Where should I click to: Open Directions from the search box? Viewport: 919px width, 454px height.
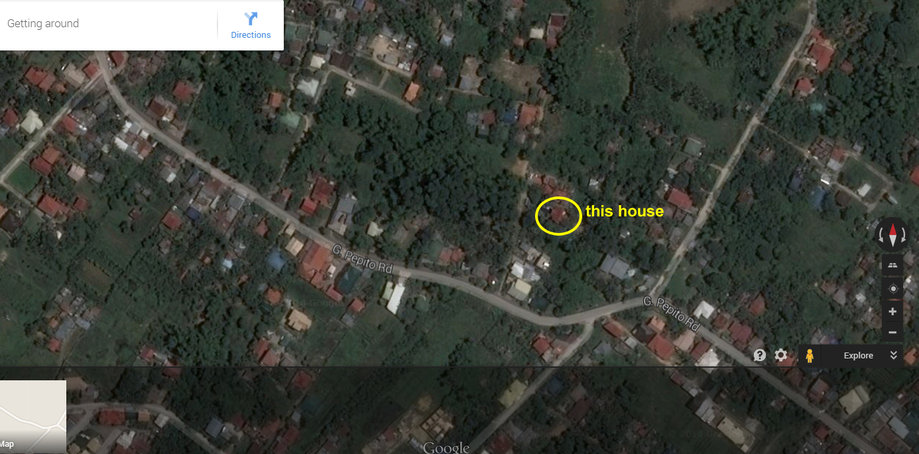point(250,25)
